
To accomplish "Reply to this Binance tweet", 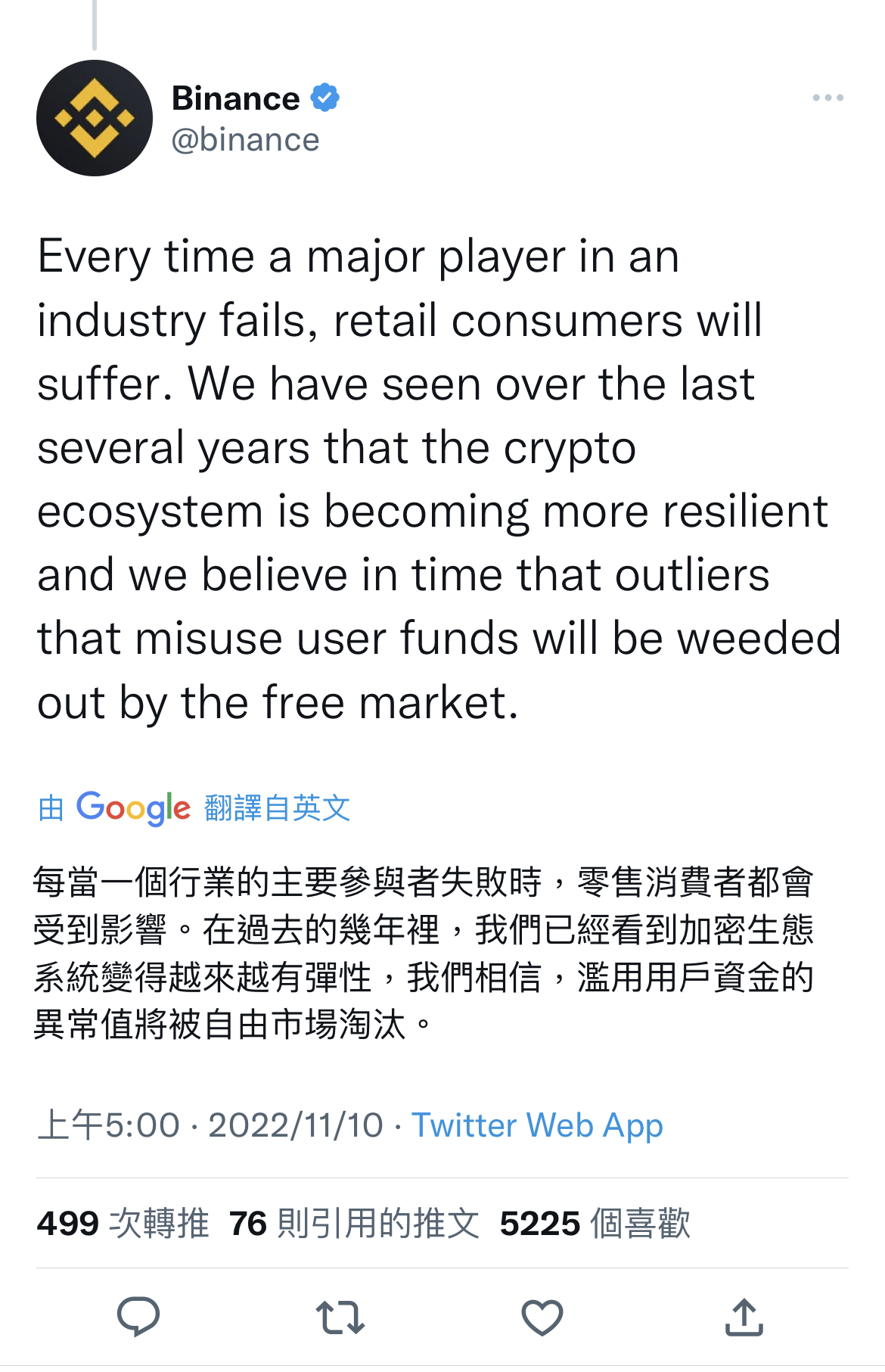I will tap(138, 1317).
